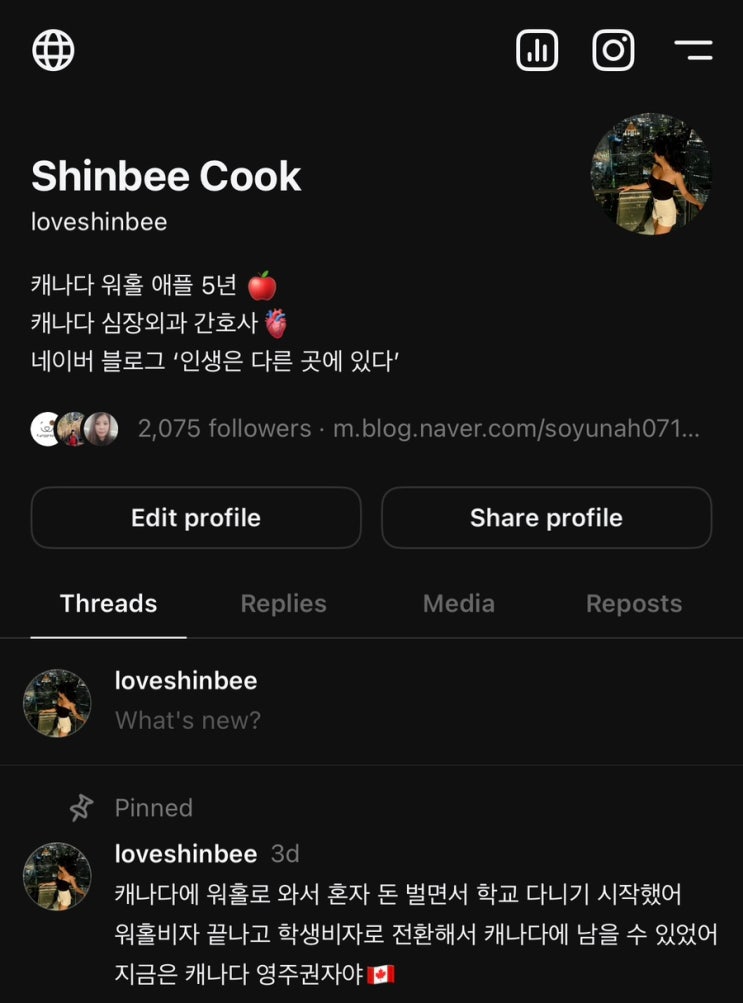Tap Edit profile
This screenshot has height=1003, width=743.
tap(196, 518)
